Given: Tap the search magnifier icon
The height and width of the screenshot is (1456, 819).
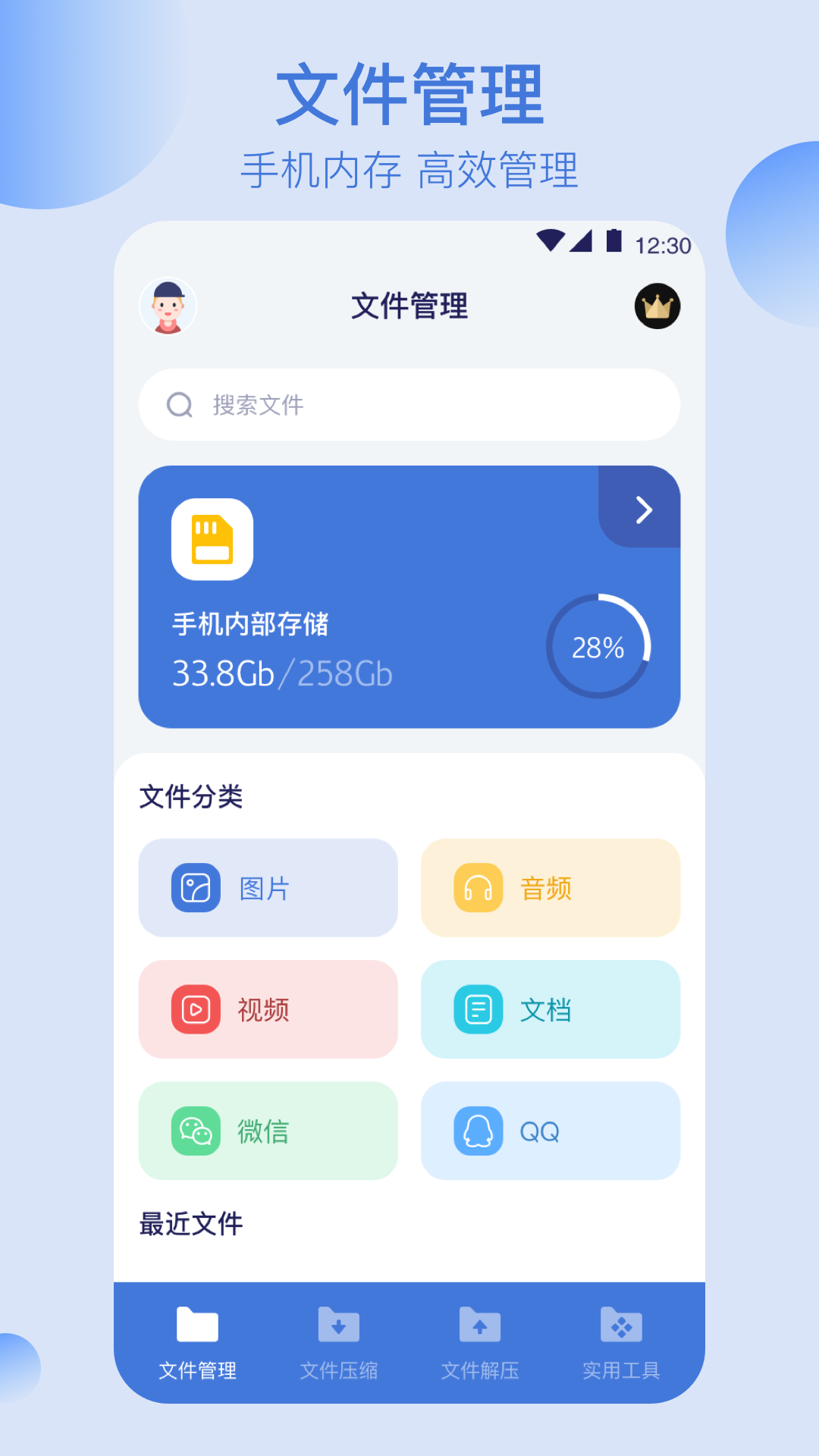Looking at the screenshot, I should point(179,404).
